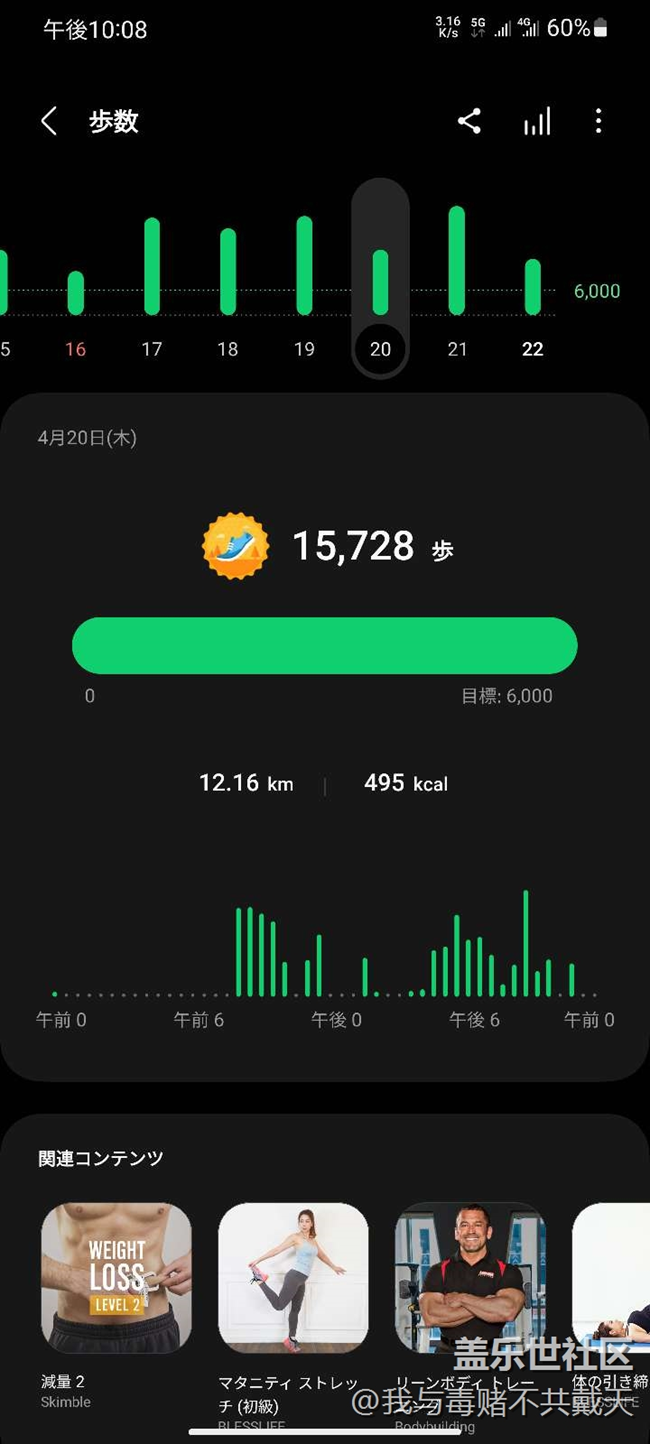Open the overflow menu
The height and width of the screenshot is (1444, 650).
pos(598,122)
